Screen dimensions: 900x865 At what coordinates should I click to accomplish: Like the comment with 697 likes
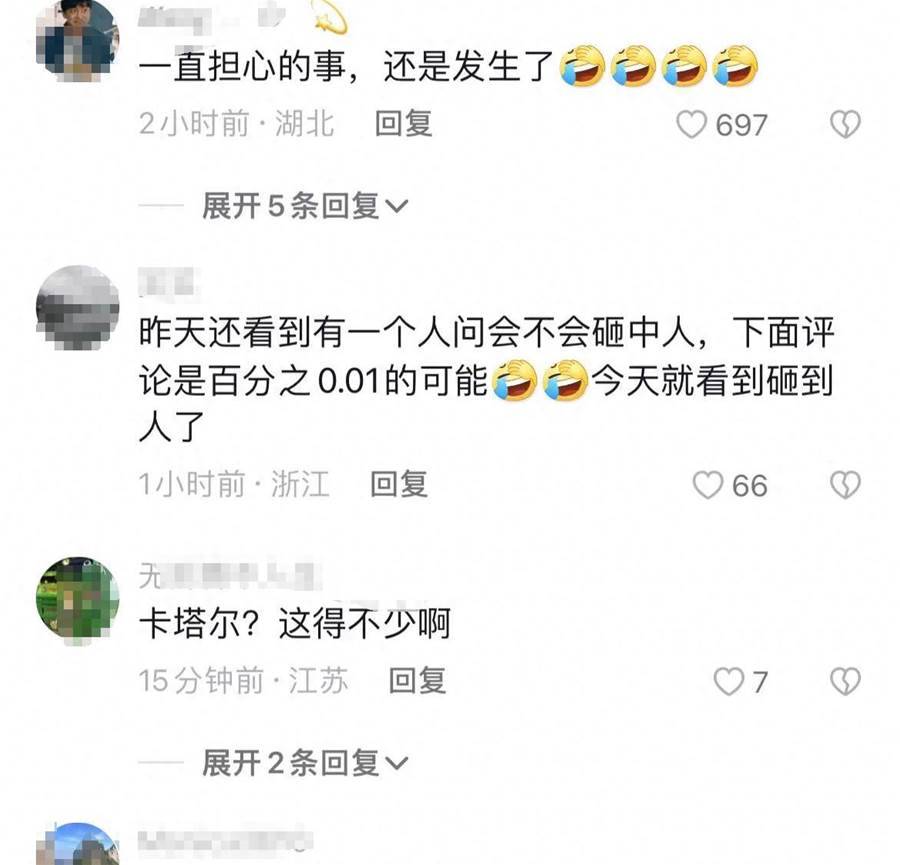click(x=691, y=125)
